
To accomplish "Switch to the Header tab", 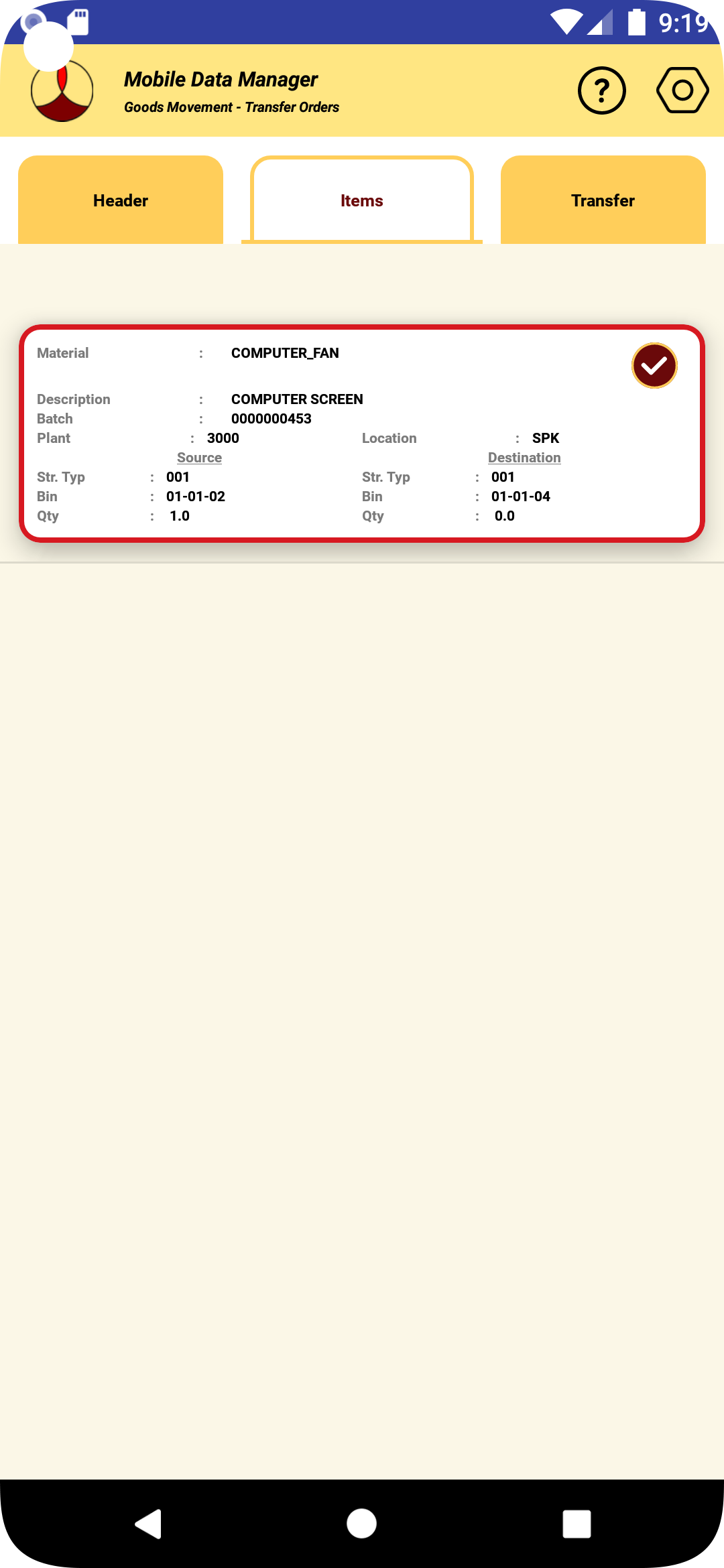I will click(x=121, y=200).
